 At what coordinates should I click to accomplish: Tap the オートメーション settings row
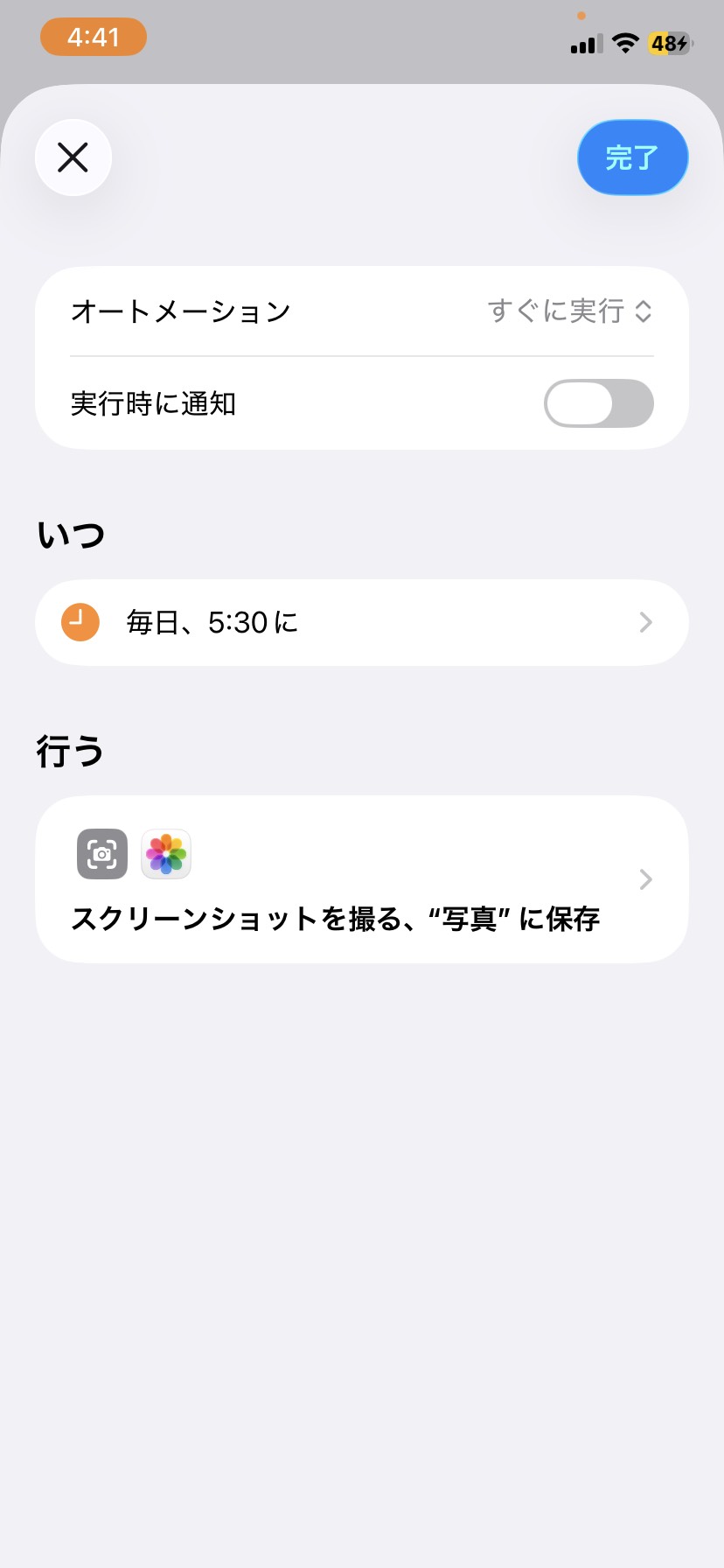click(x=180, y=311)
